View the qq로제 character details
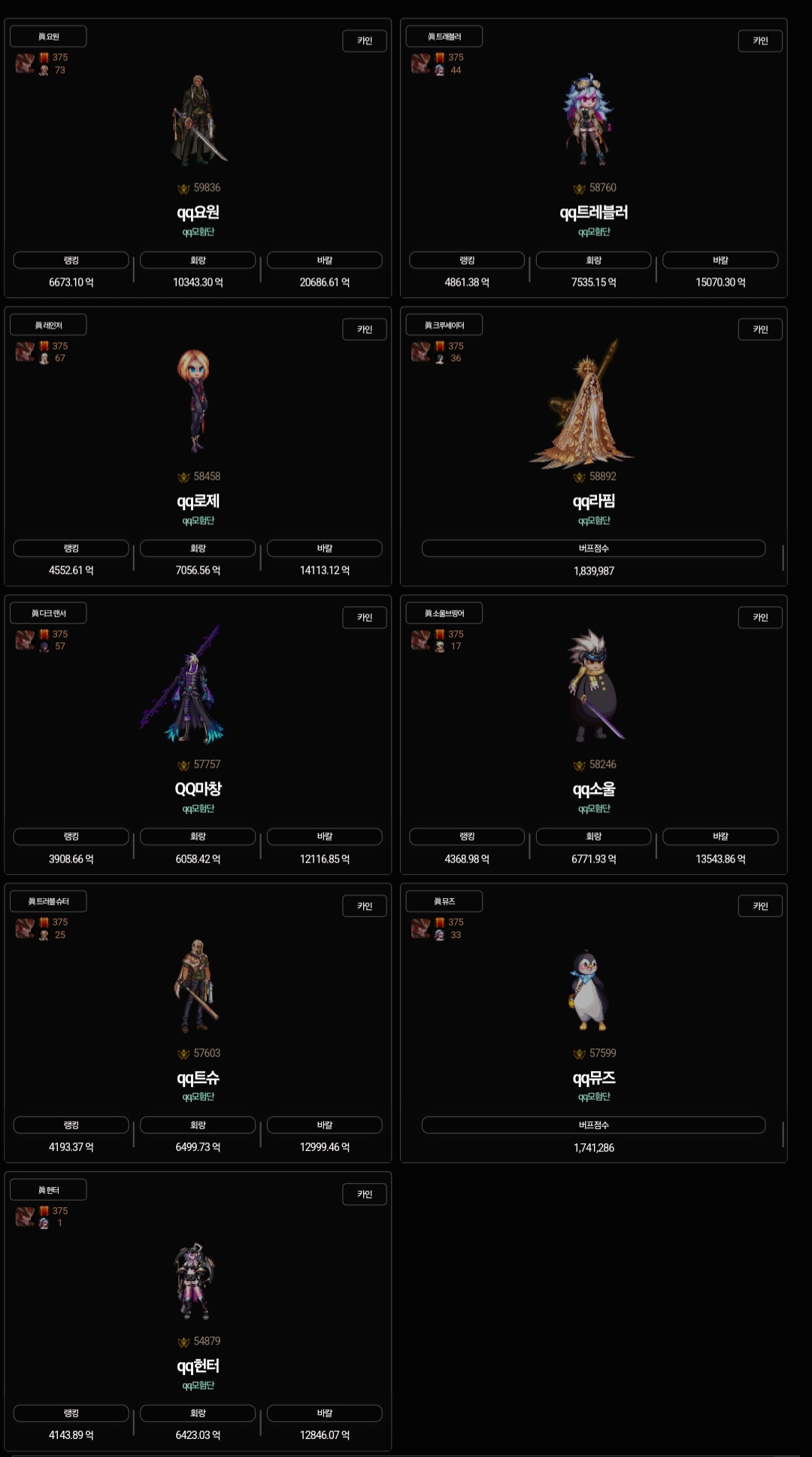Viewport: 812px width, 1457px height. 198,501
